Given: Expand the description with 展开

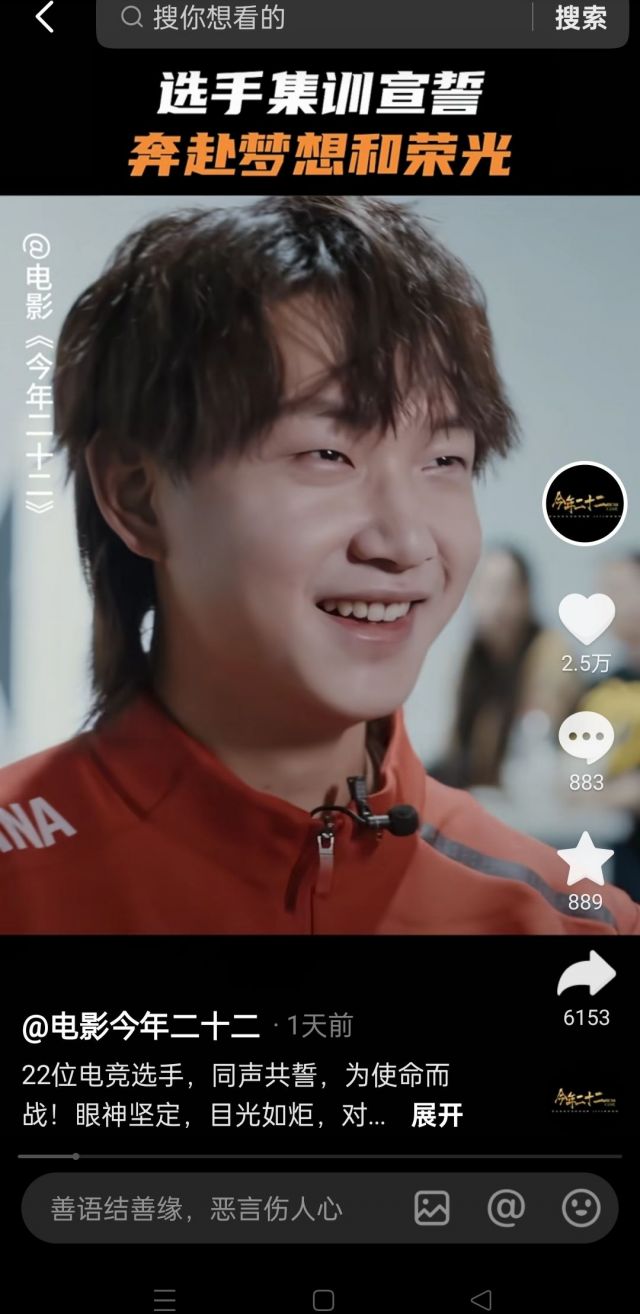Looking at the screenshot, I should click(437, 1115).
